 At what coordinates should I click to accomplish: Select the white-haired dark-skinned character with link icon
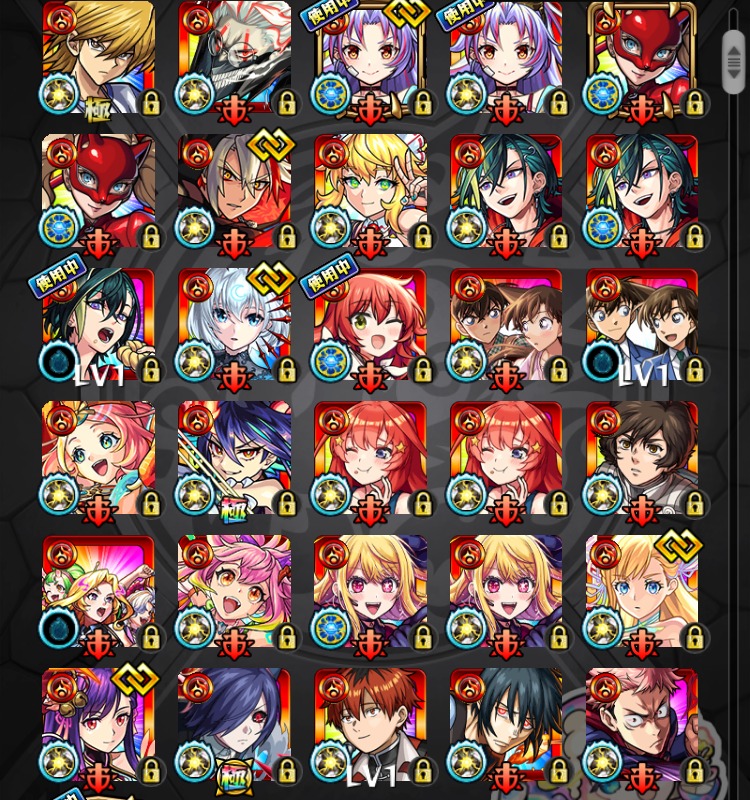pos(234,192)
